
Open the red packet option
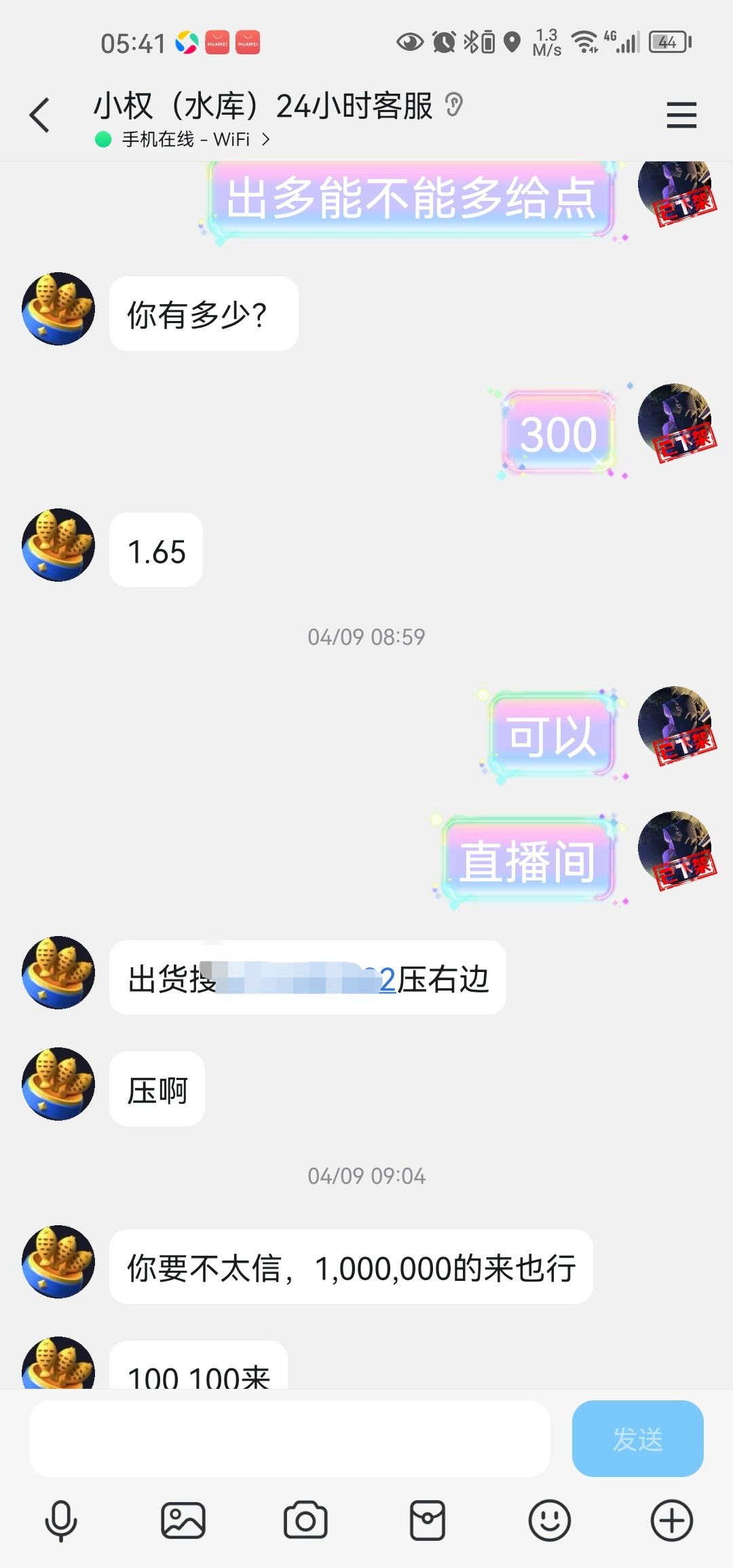click(x=428, y=1520)
